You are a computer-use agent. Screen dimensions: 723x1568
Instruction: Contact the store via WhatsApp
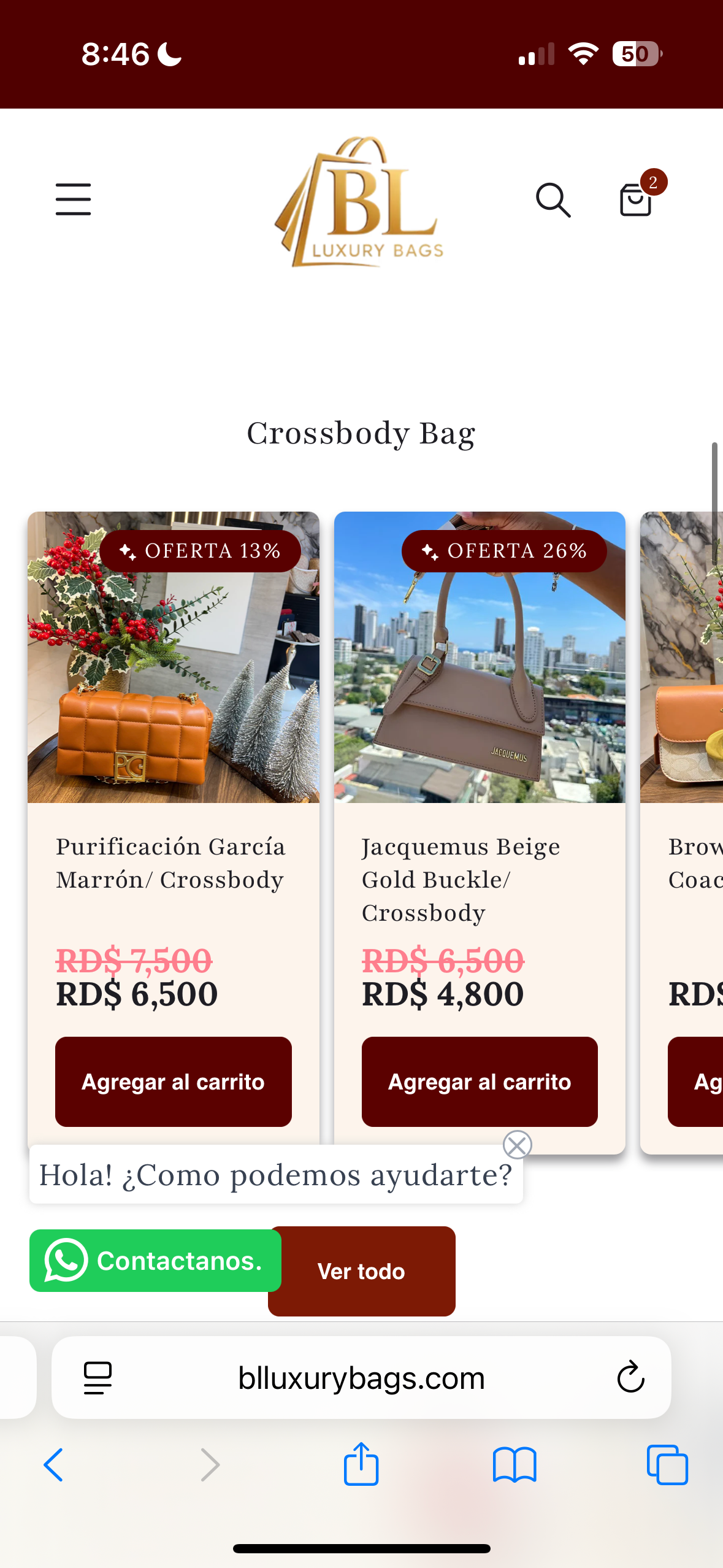pos(155,1261)
